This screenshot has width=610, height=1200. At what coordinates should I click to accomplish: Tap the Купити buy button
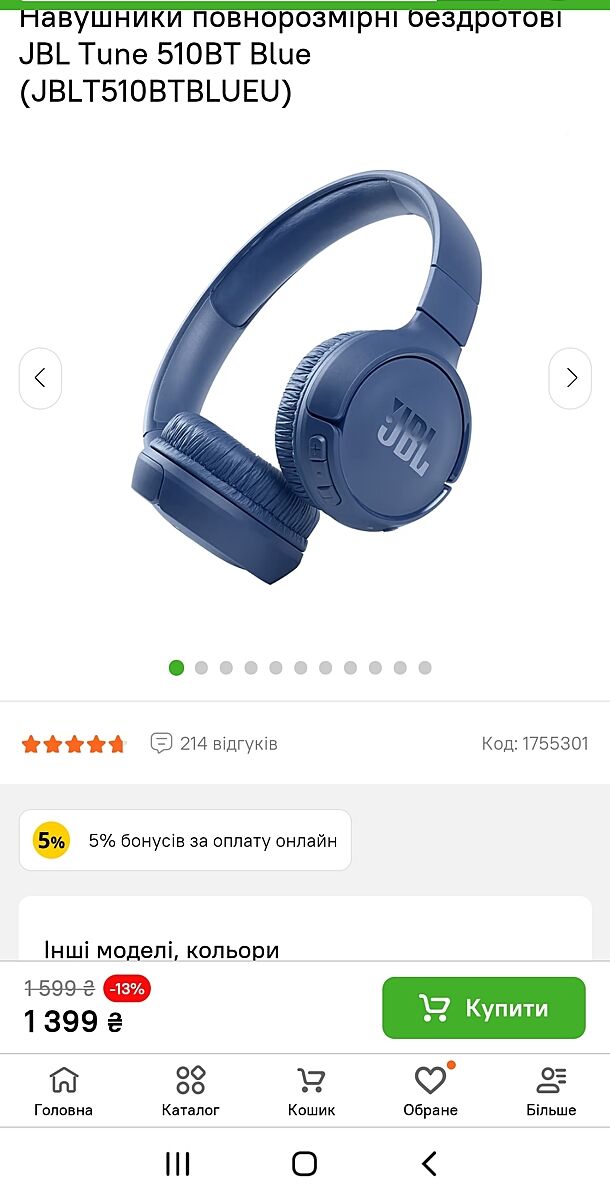(483, 1008)
